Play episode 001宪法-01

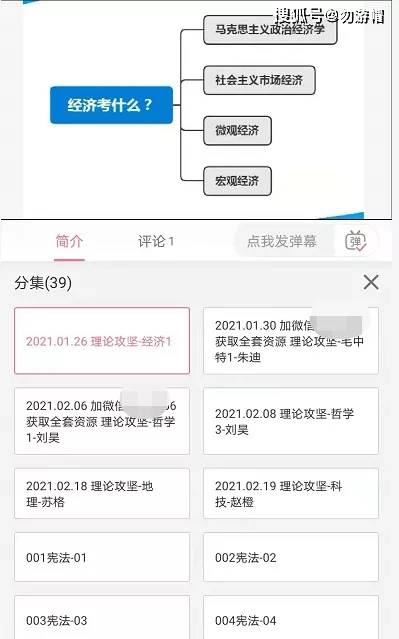102,557
